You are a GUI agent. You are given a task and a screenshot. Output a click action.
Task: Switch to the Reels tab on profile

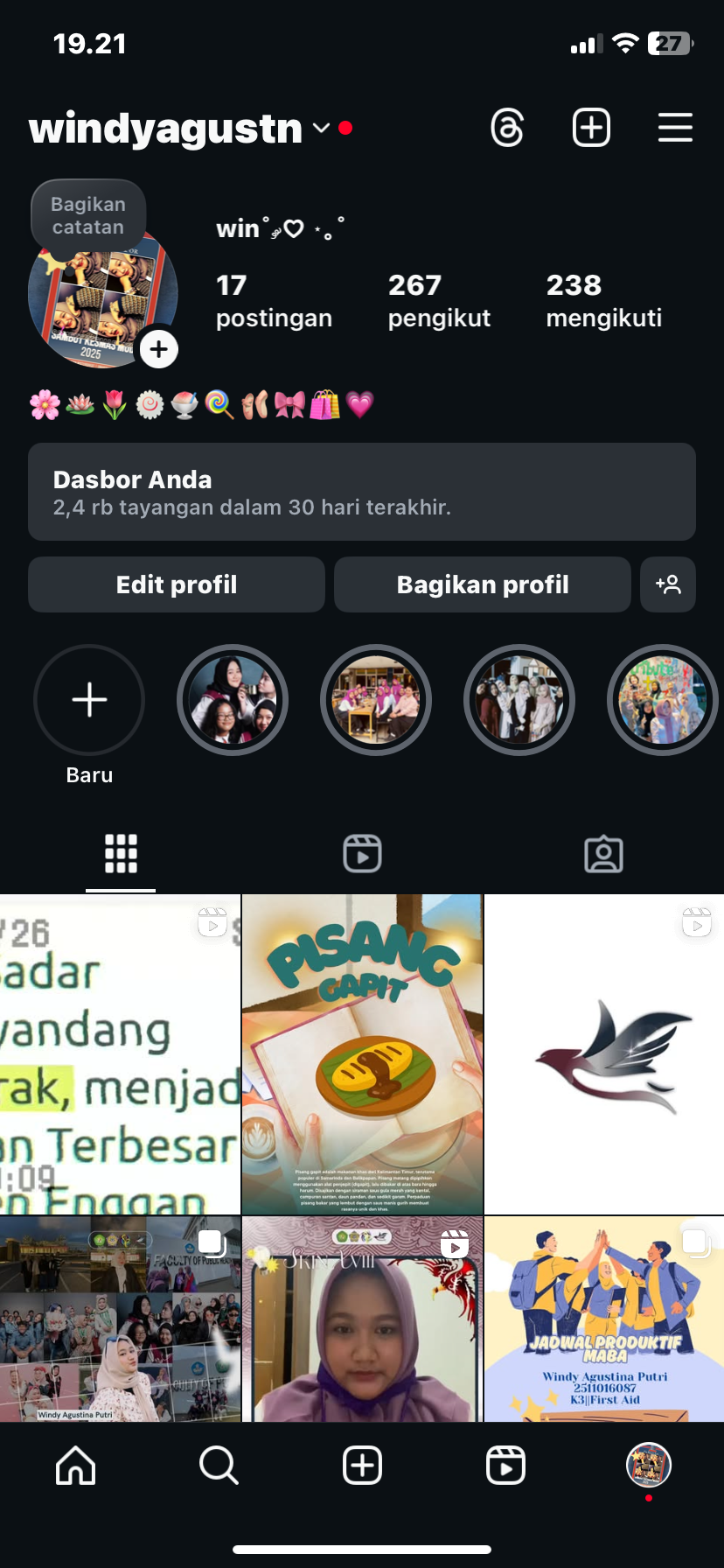click(x=362, y=853)
